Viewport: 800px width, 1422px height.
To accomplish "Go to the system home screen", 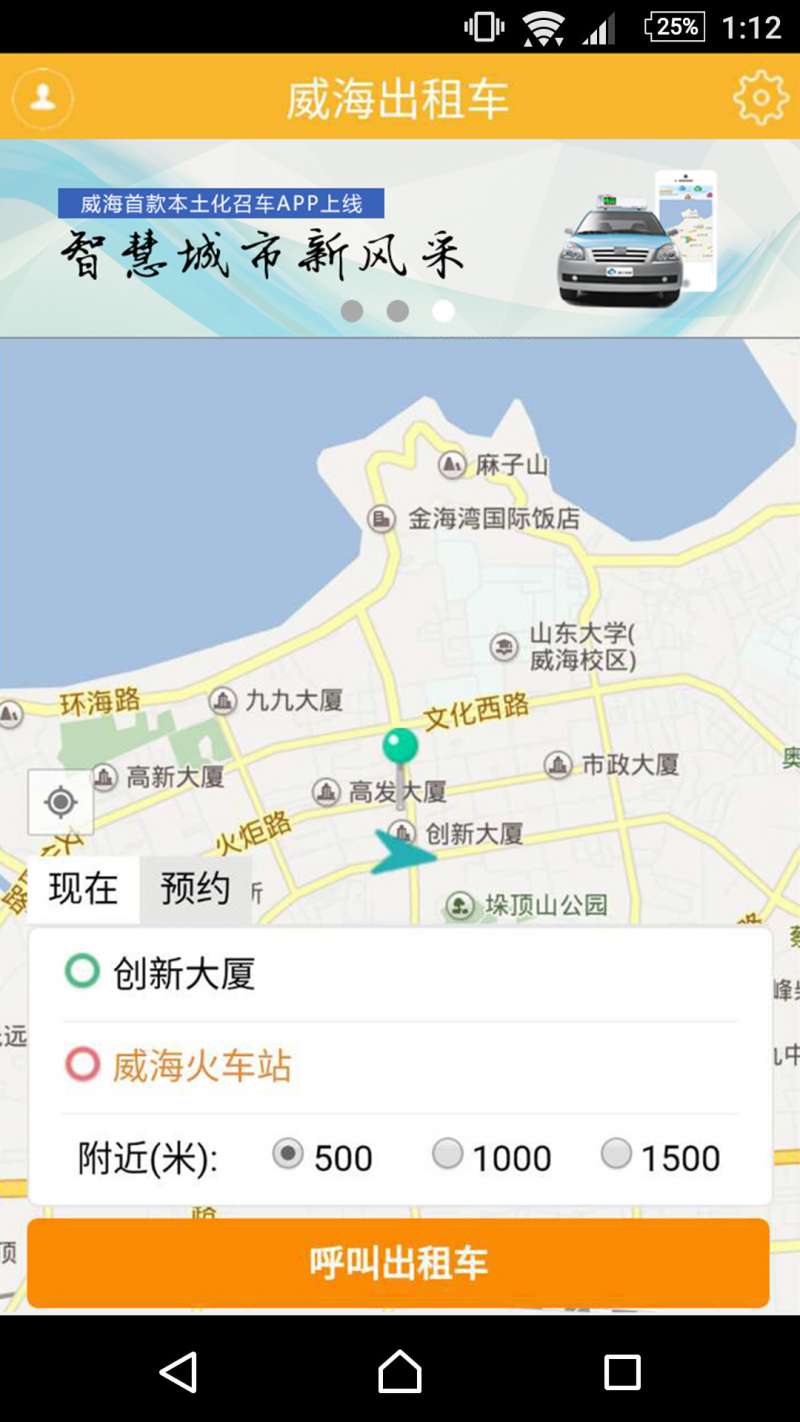I will [x=400, y=1372].
